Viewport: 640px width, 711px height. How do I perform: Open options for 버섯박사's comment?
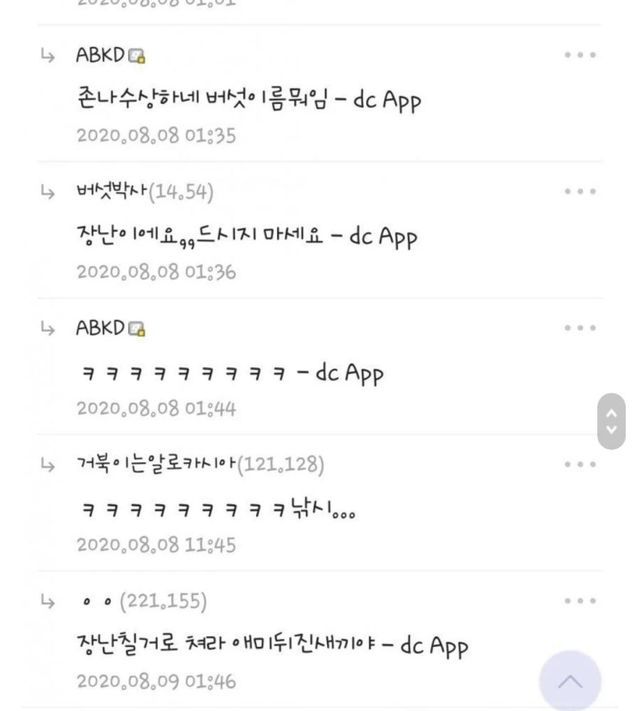click(x=580, y=191)
